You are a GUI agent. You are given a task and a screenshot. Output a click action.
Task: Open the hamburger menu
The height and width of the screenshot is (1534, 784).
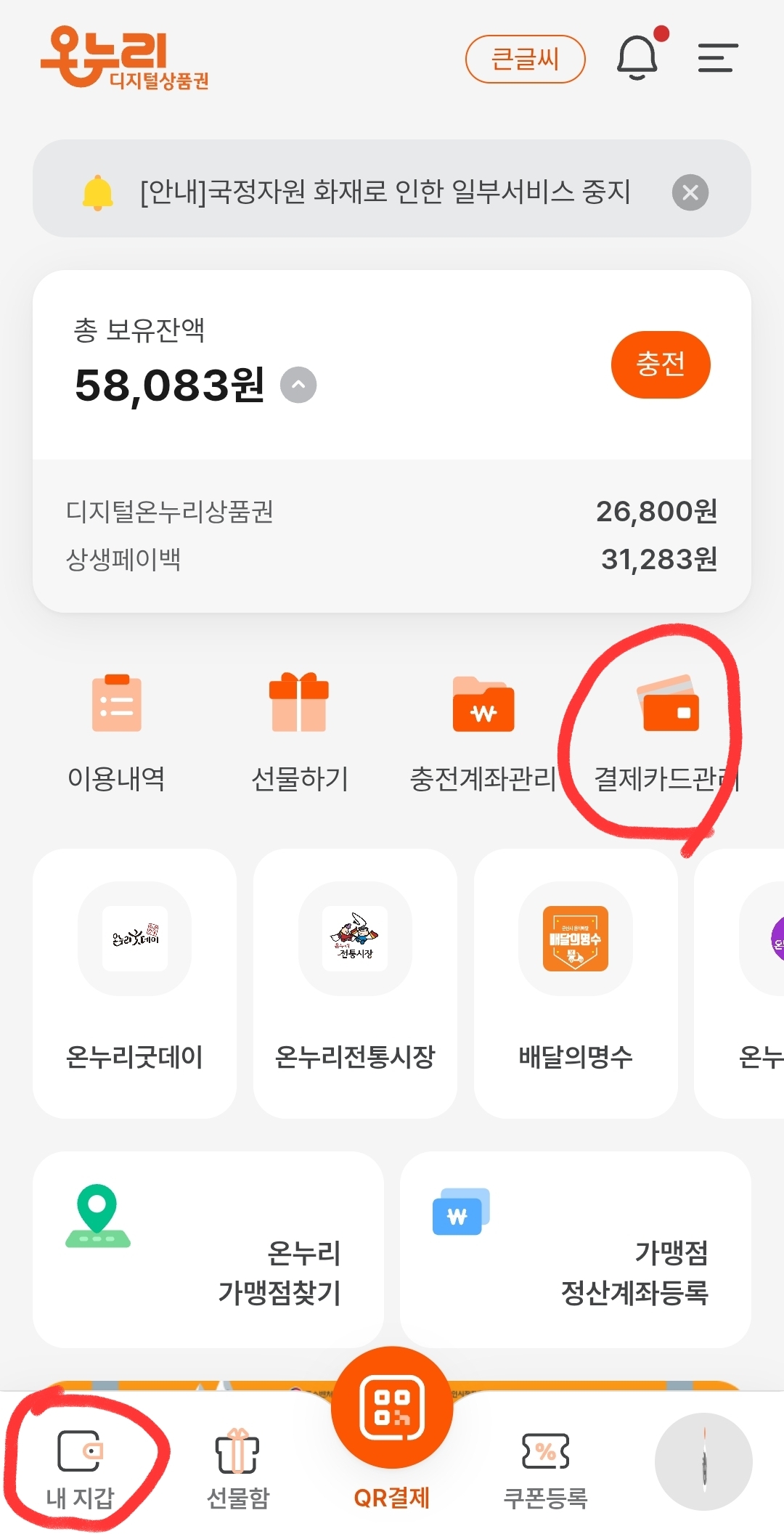point(717,58)
